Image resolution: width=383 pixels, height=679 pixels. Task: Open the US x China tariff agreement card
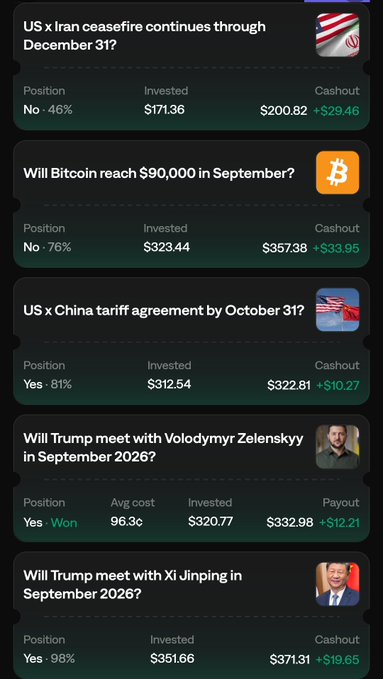(x=192, y=341)
